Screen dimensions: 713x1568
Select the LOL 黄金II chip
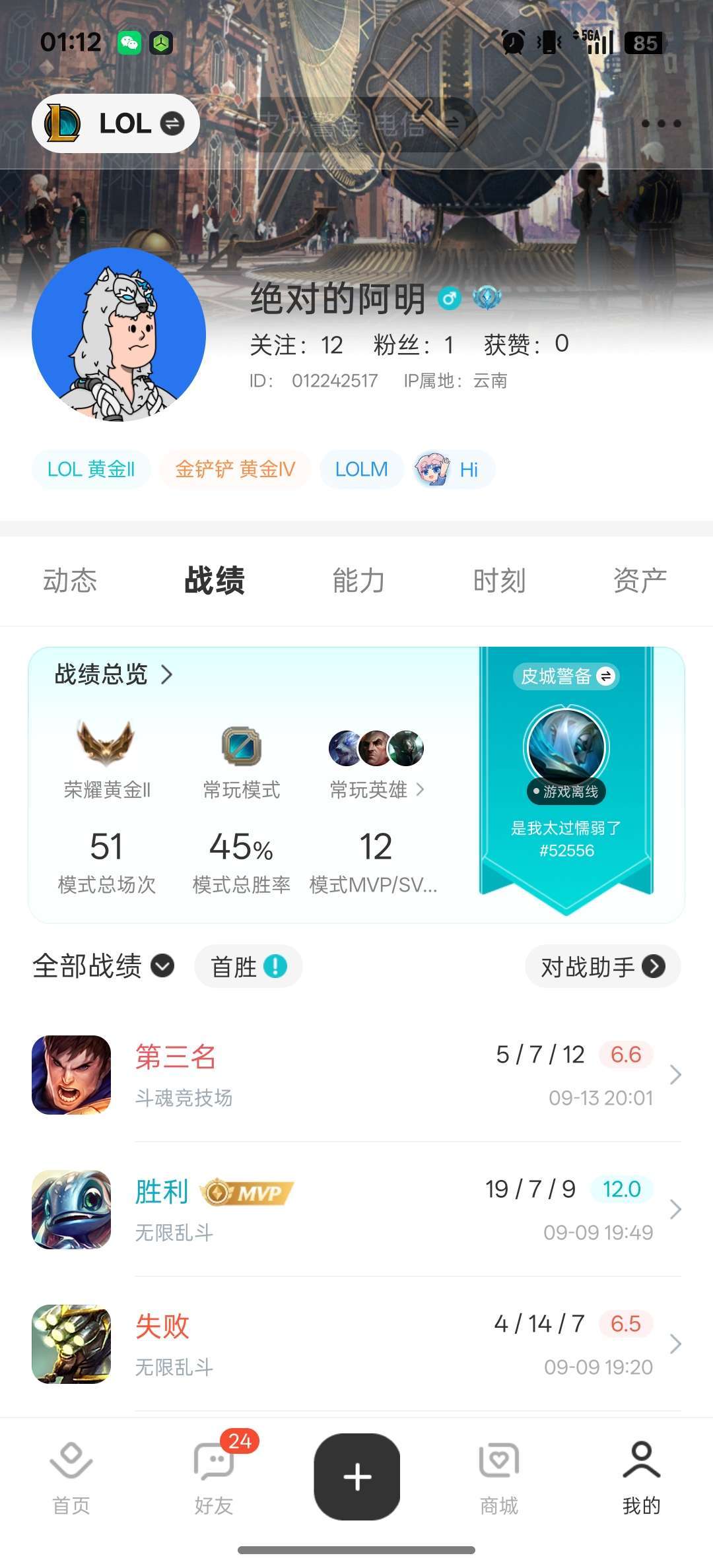tap(91, 469)
